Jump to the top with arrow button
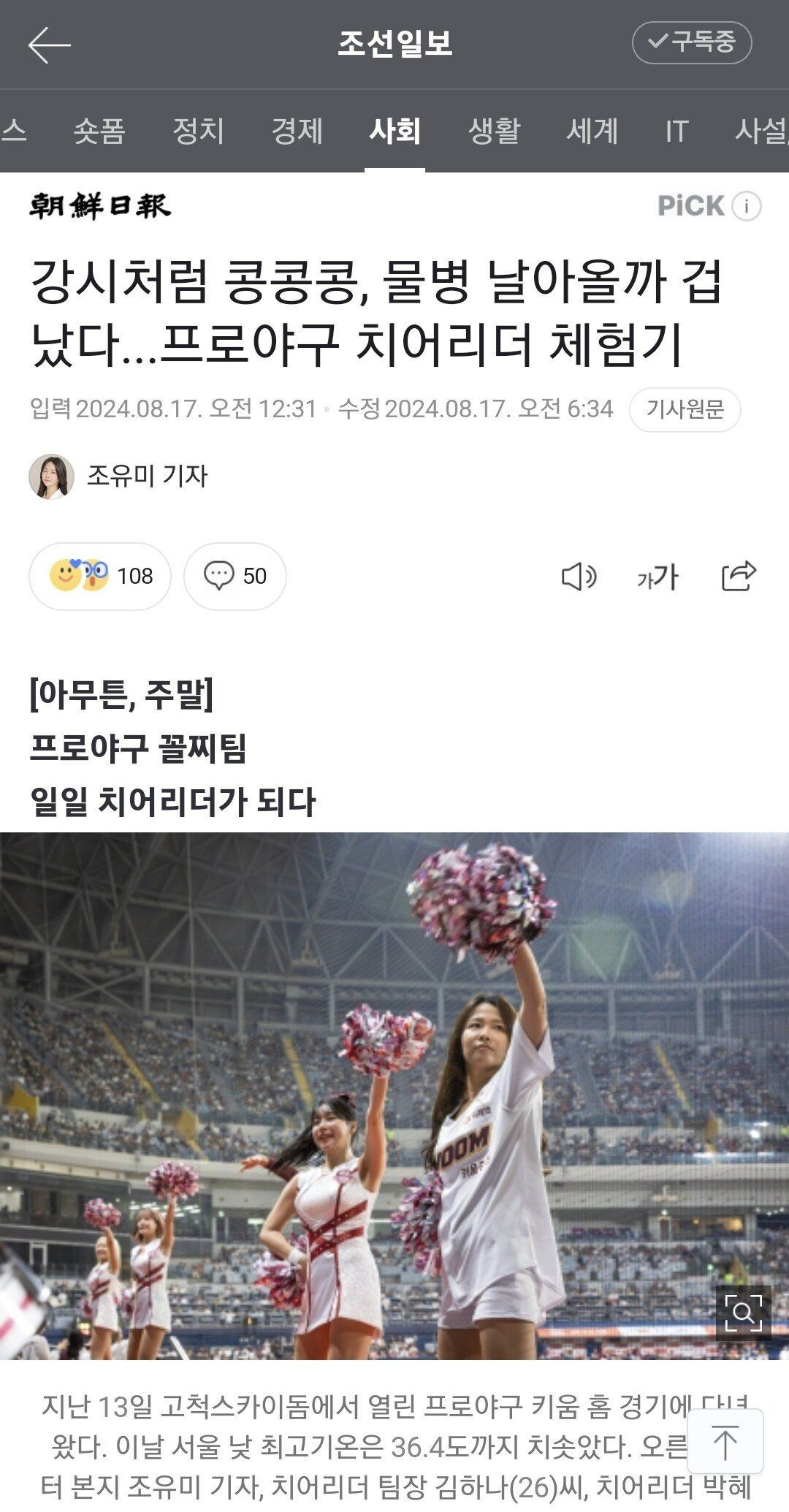This screenshot has width=789, height=1512. pos(725,1442)
